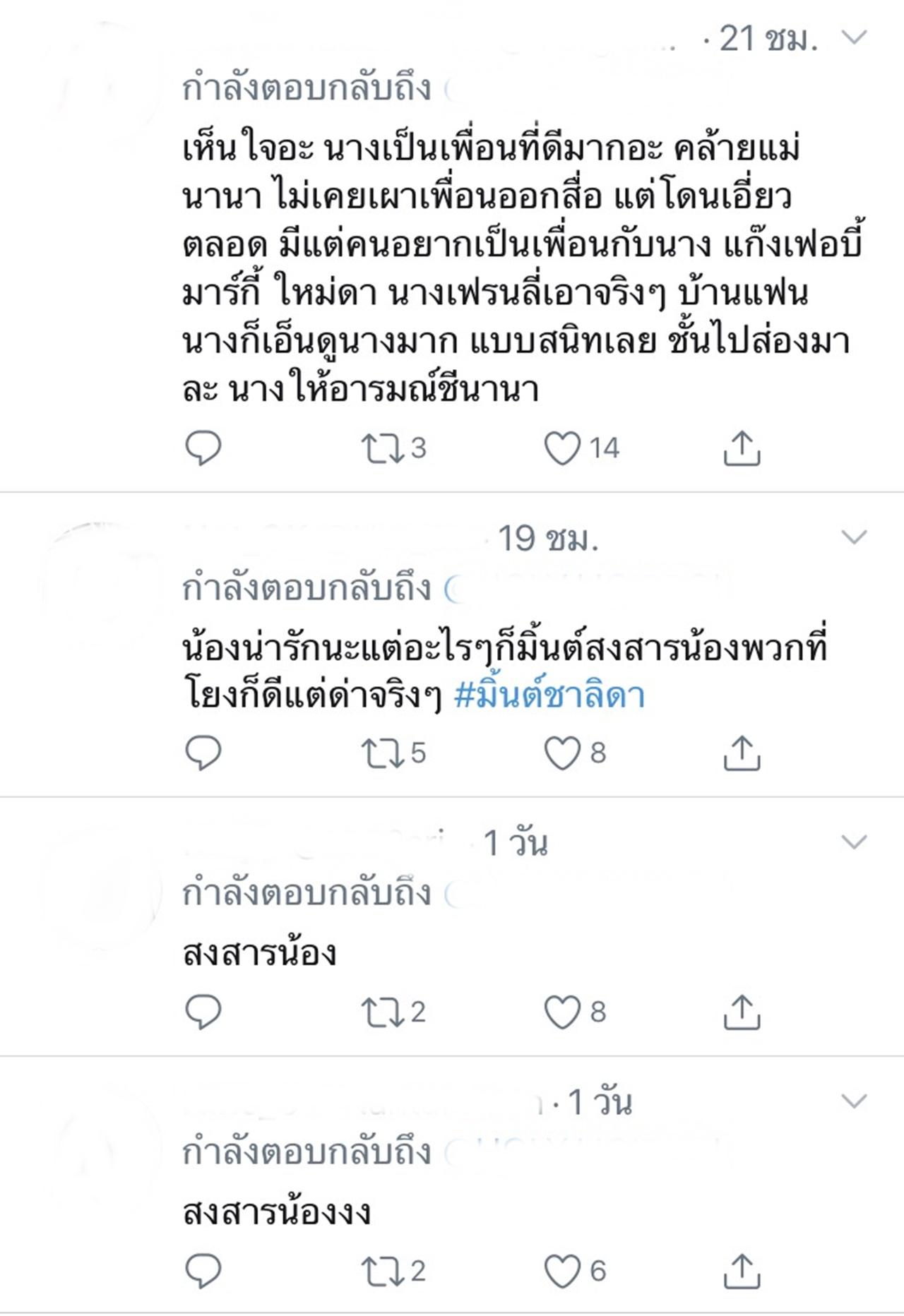Retweet the tweet with 3 retweets
Screen dimensions: 904x1316
(382, 448)
